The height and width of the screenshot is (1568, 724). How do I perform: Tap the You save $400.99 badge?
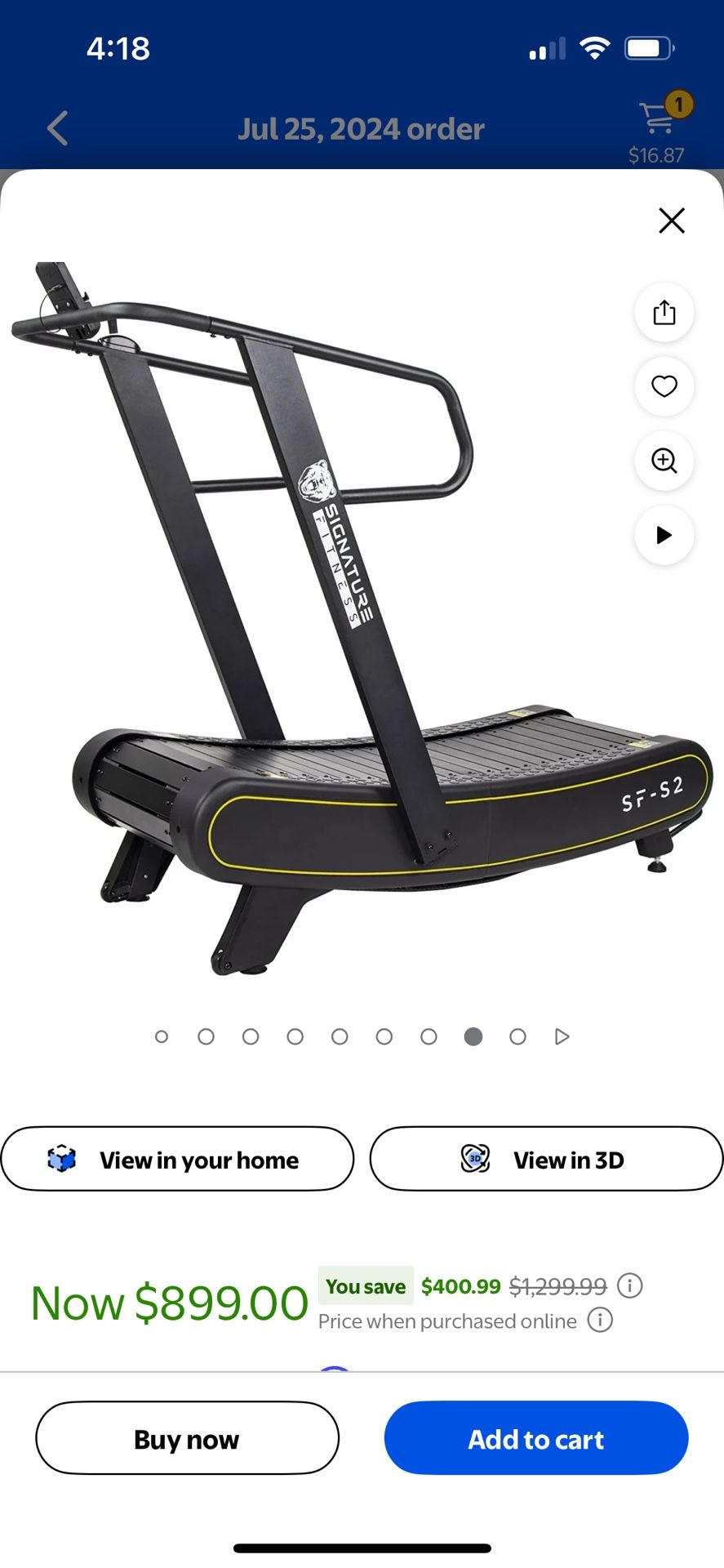click(366, 1285)
